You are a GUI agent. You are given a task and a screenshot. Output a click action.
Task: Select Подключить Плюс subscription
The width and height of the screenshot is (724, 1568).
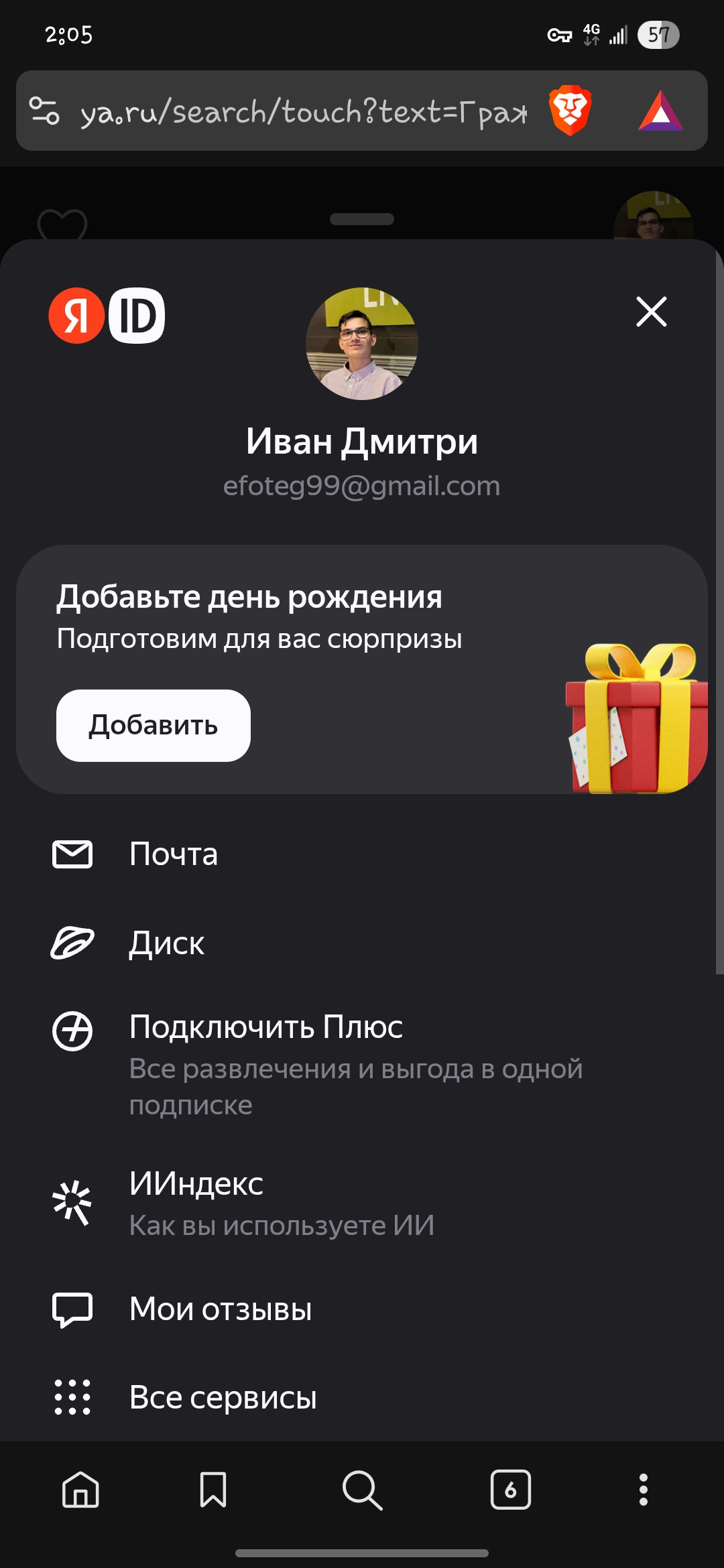point(265,1027)
